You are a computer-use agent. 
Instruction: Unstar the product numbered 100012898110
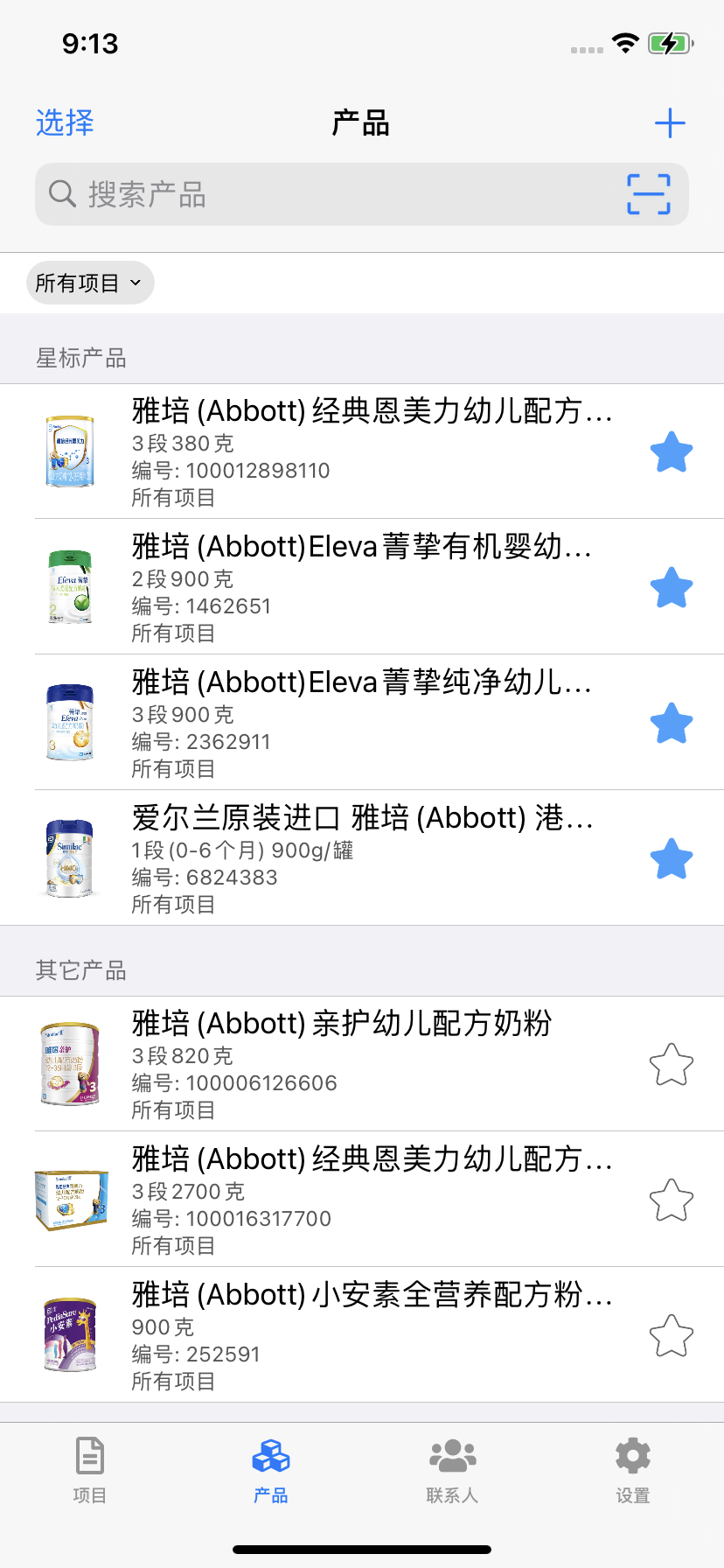672,451
